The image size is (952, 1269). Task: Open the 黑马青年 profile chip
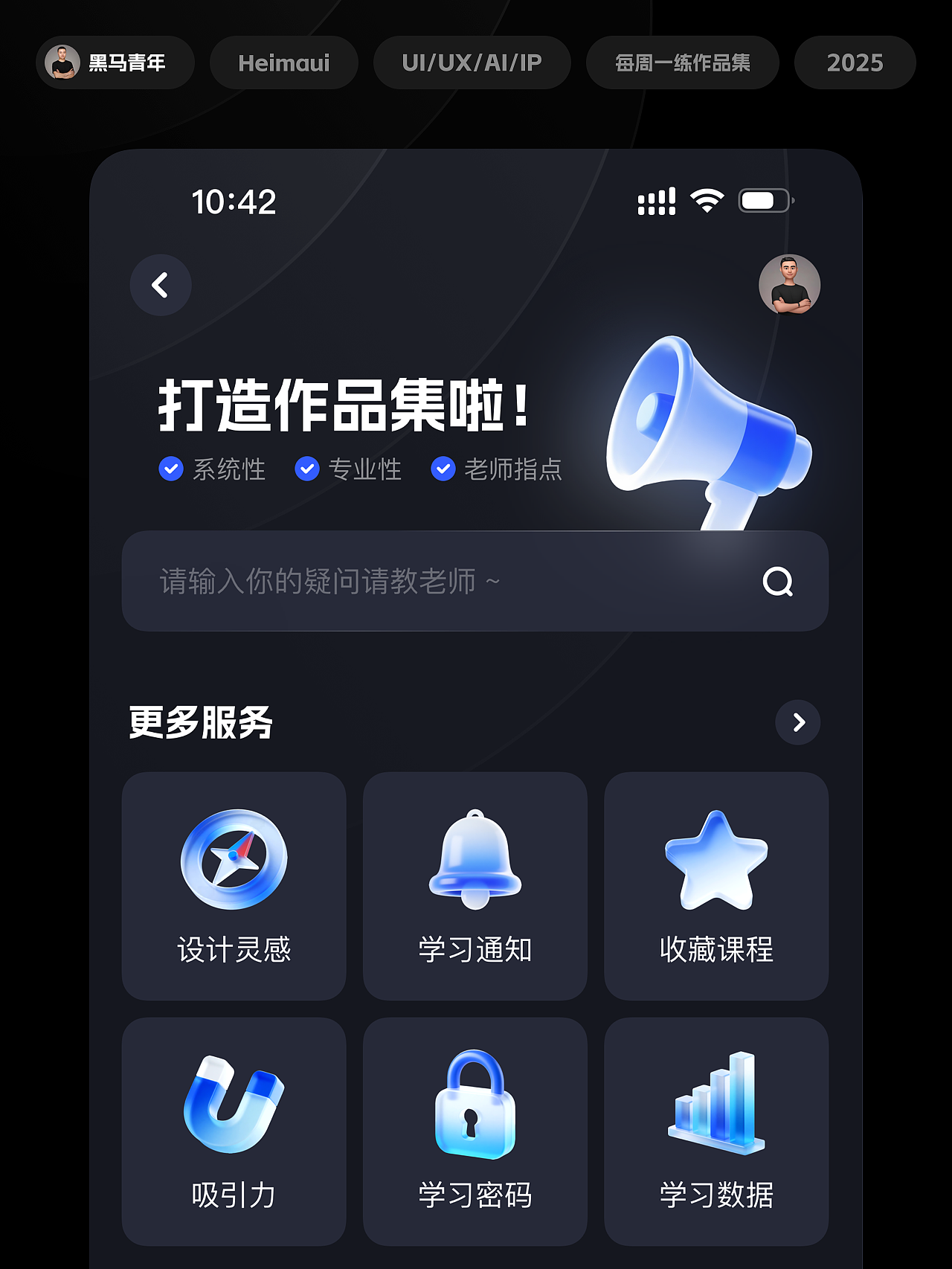coord(115,62)
